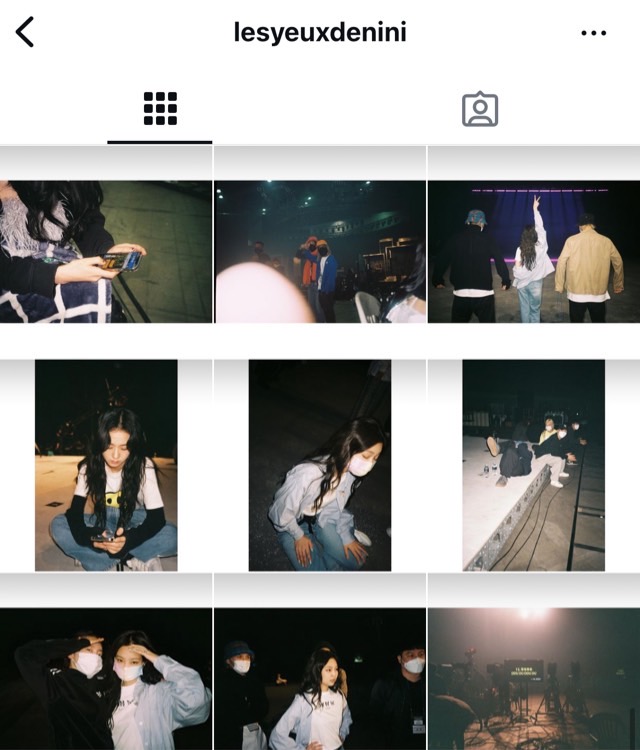Open the post of two masked women shielding eyes

(x=106, y=679)
